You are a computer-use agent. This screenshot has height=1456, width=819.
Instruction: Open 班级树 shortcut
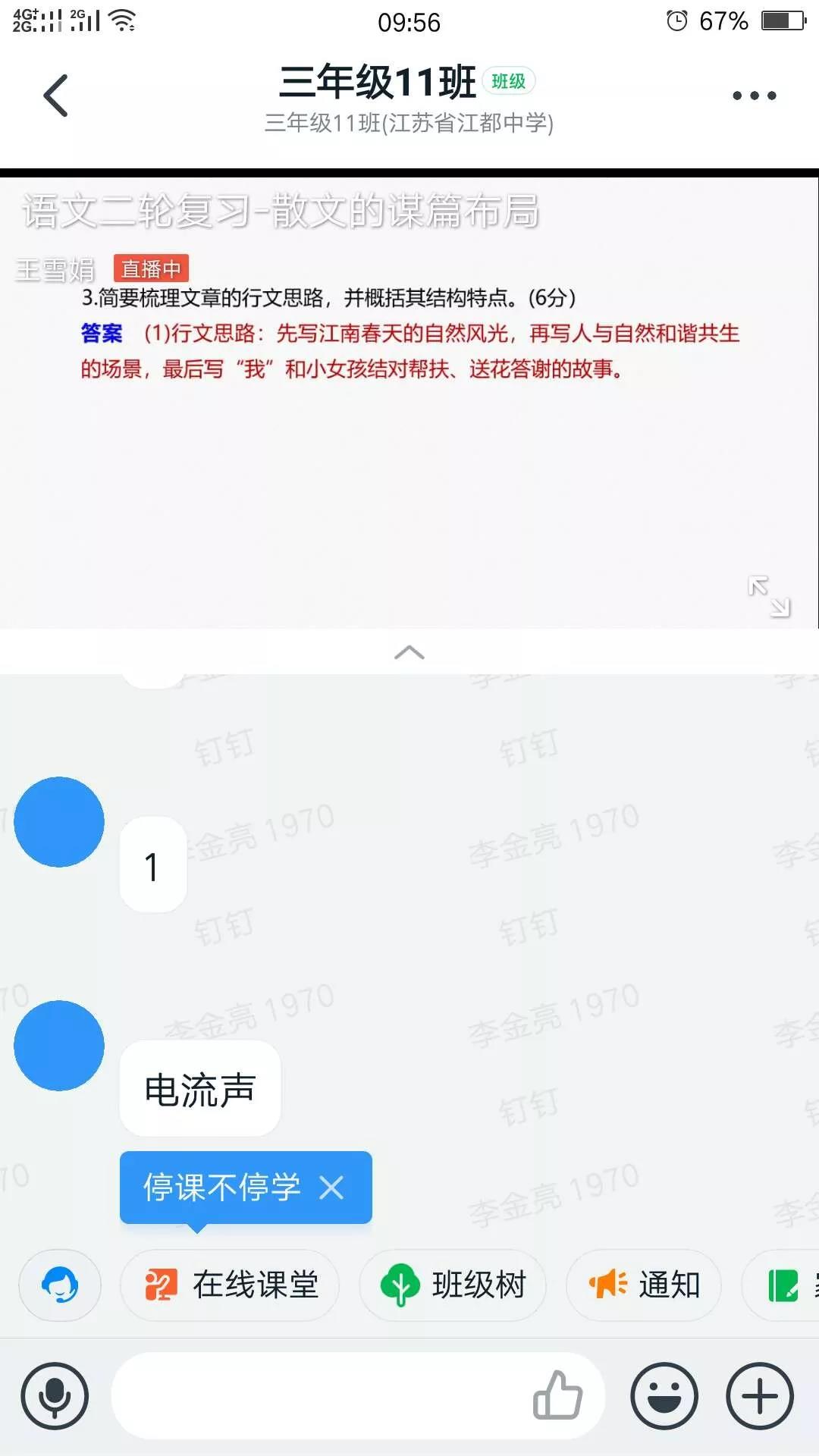click(453, 1285)
